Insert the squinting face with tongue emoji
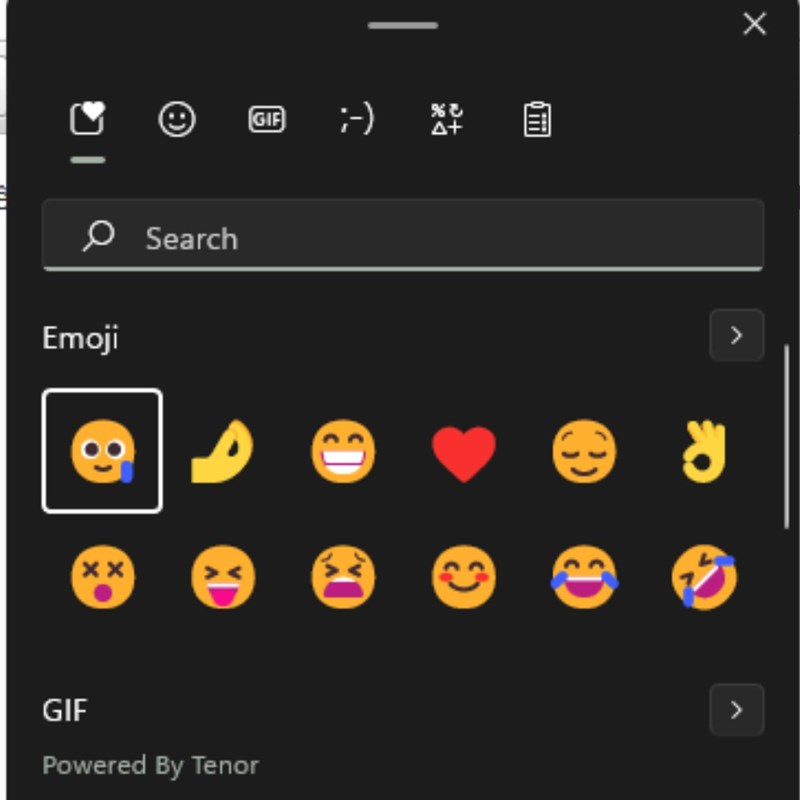 [222, 577]
